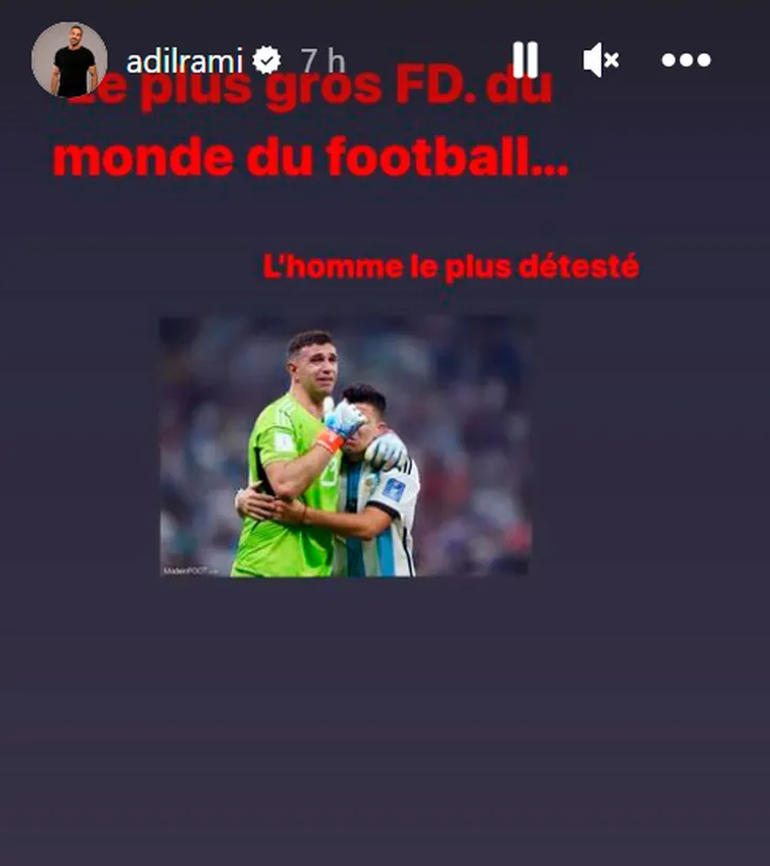The height and width of the screenshot is (866, 770).
Task: Pause the story playback
Action: 525,60
